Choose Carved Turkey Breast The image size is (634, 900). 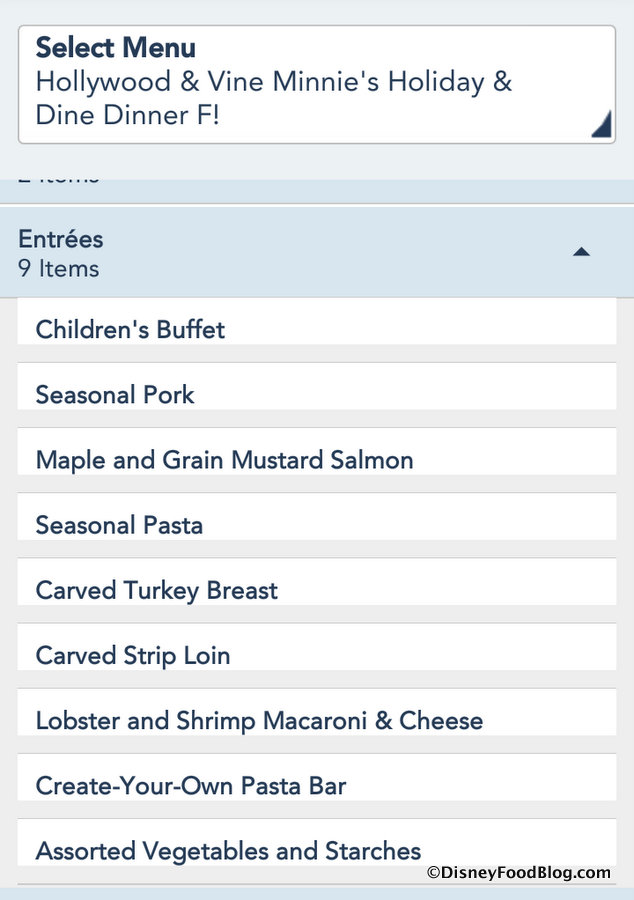(316, 589)
